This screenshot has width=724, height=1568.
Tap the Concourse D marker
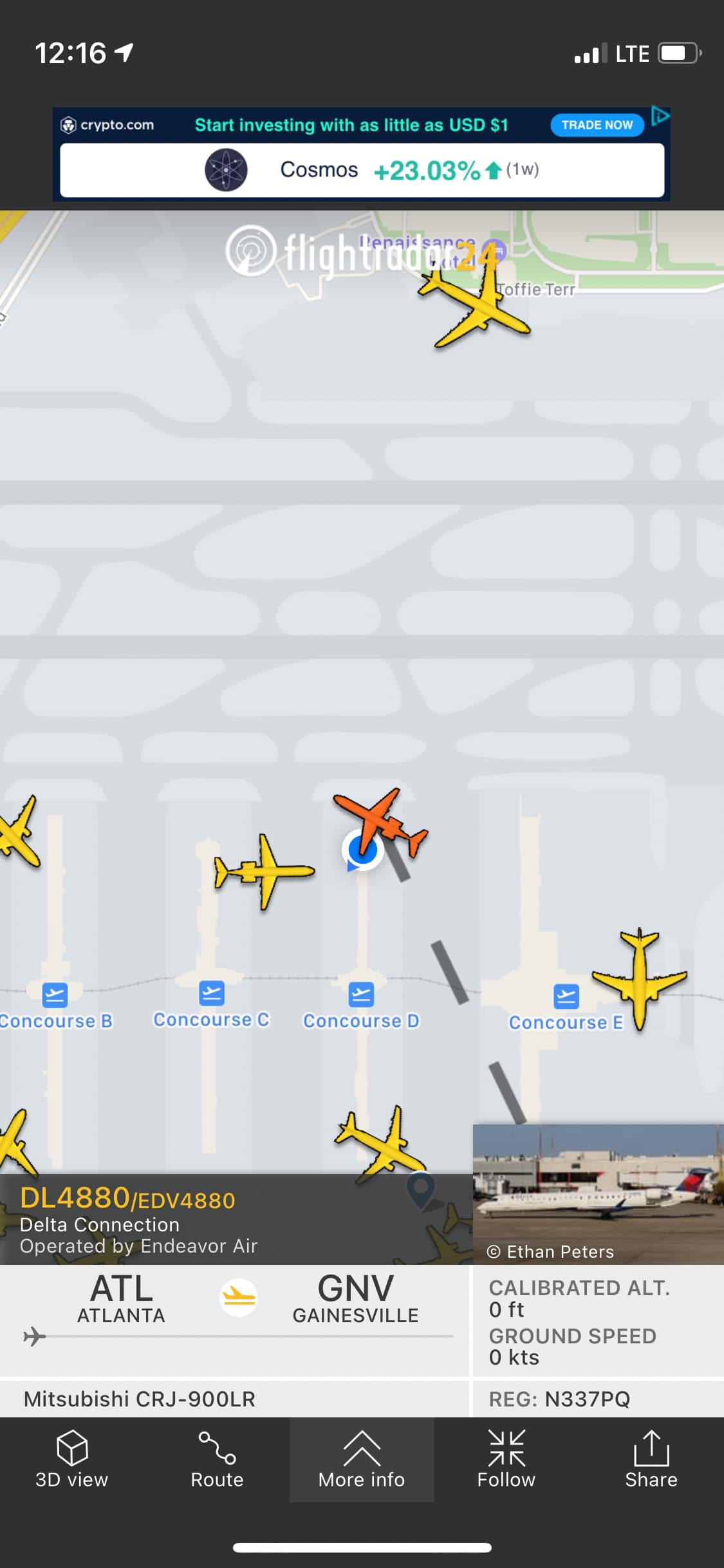click(361, 994)
